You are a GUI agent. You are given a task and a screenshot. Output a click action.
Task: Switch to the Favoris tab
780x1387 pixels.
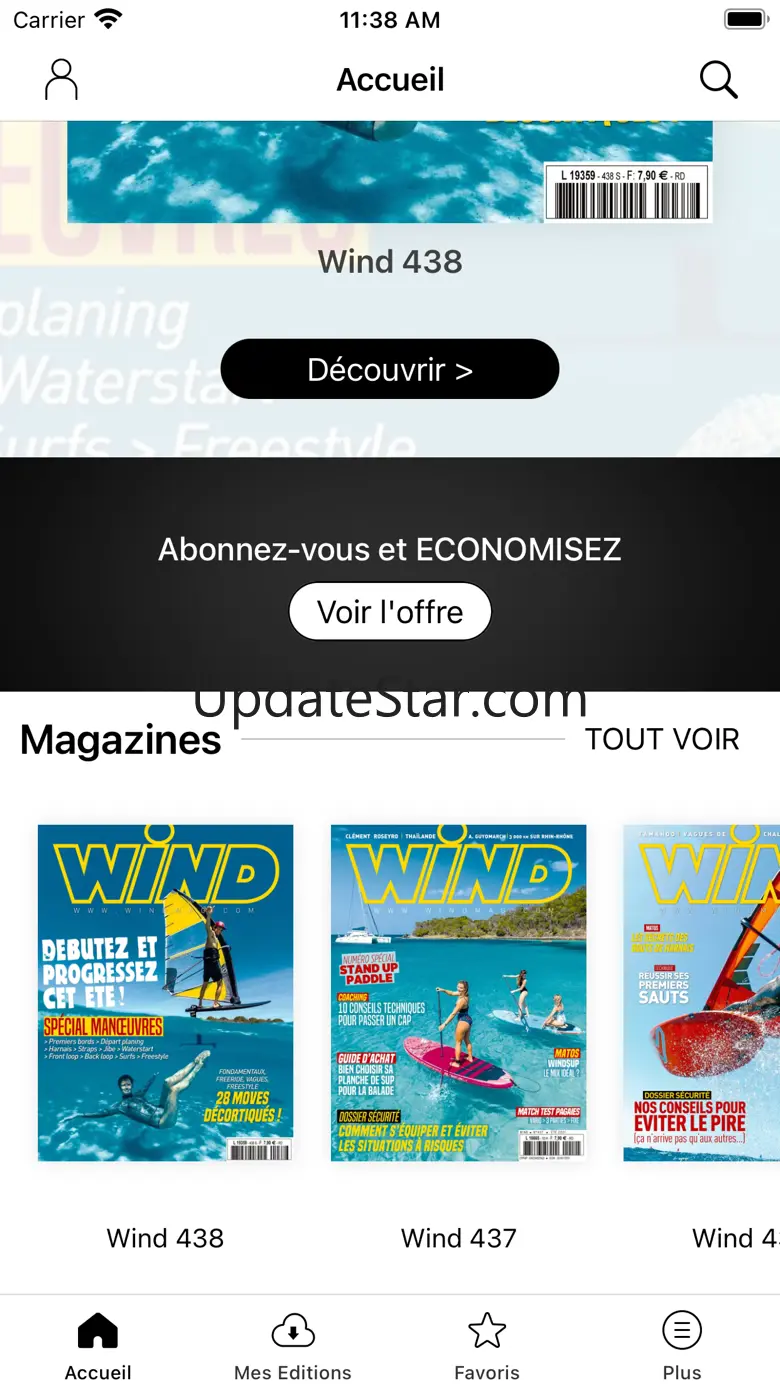click(487, 1347)
